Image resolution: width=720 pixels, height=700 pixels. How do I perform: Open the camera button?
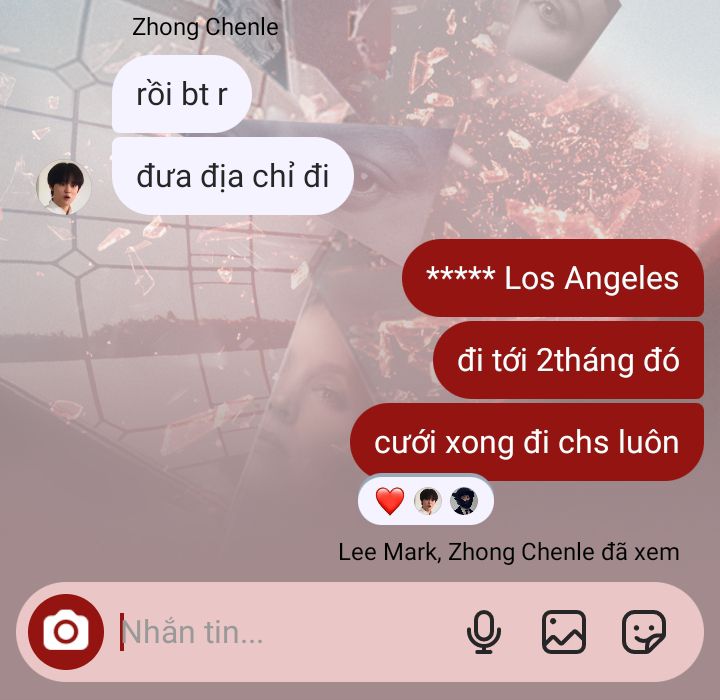tap(66, 632)
